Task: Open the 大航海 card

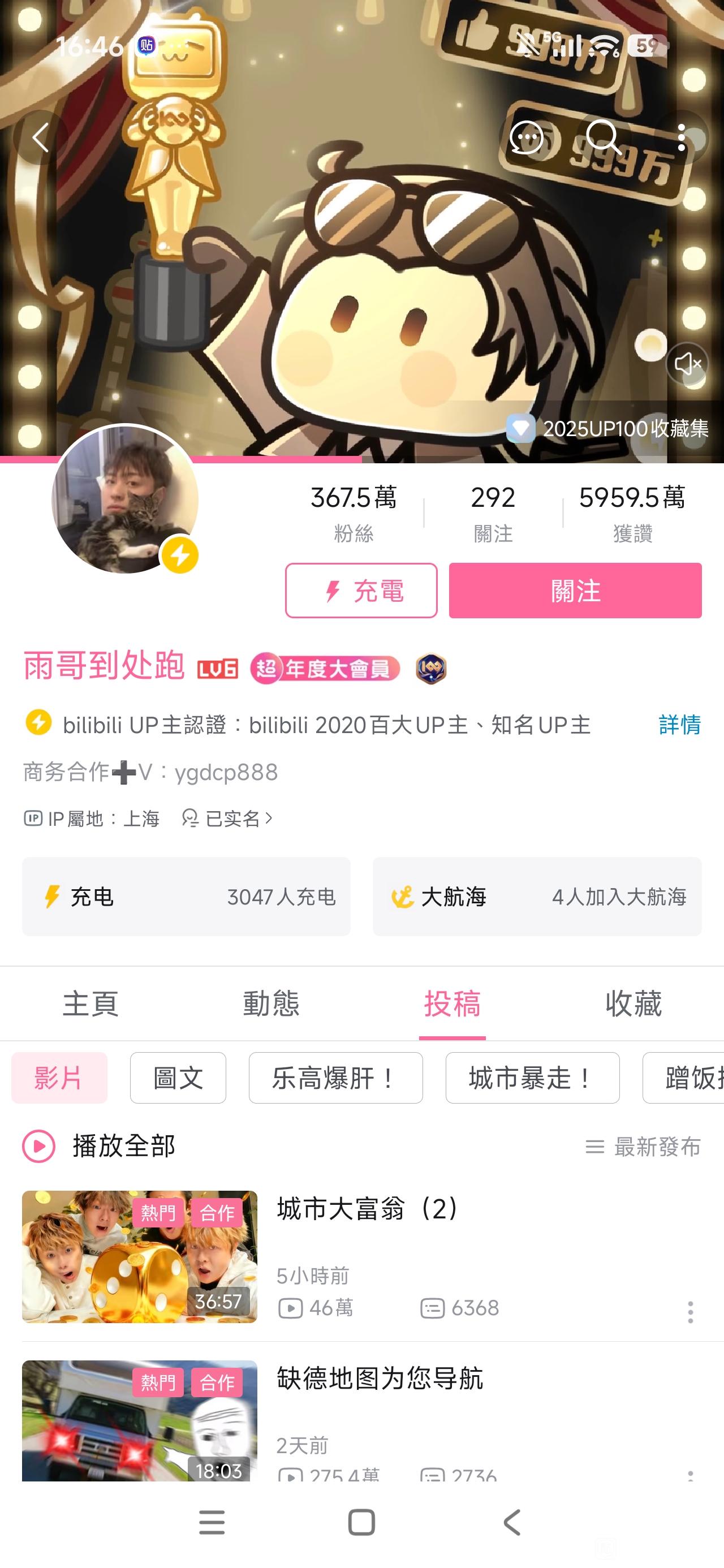Action: [537, 896]
